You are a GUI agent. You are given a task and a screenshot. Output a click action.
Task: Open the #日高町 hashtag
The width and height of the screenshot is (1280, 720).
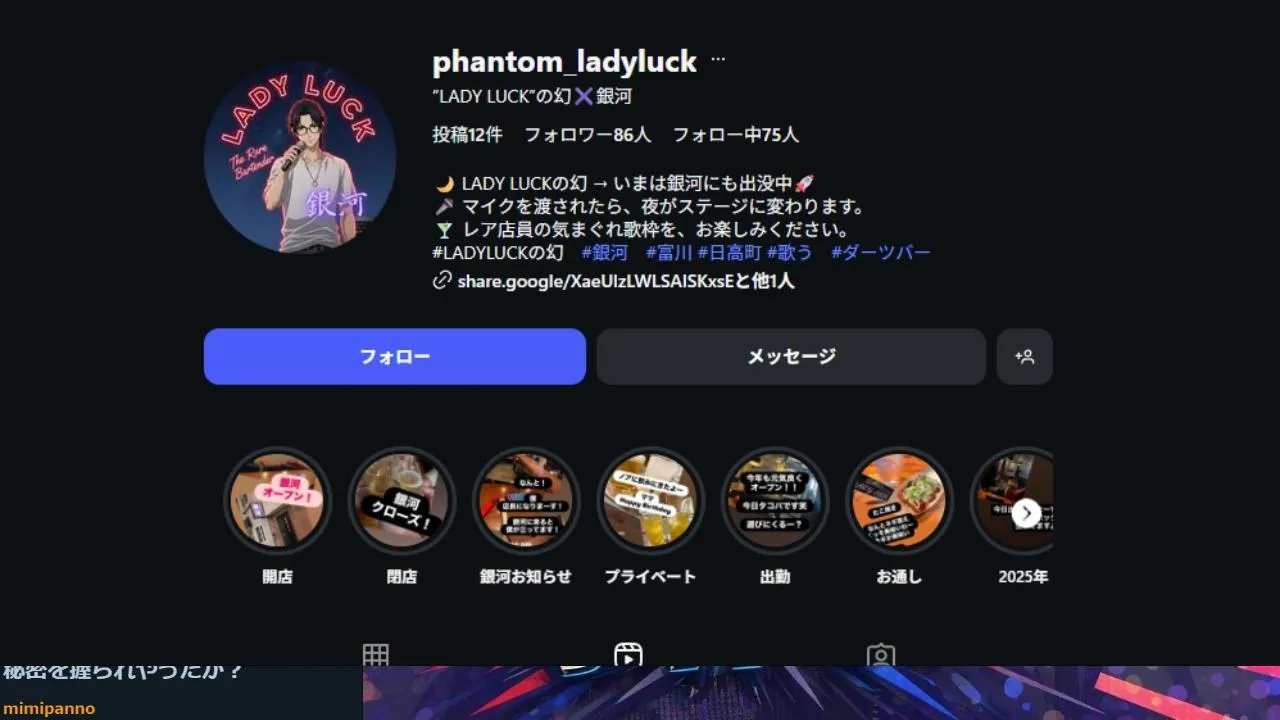coord(729,252)
